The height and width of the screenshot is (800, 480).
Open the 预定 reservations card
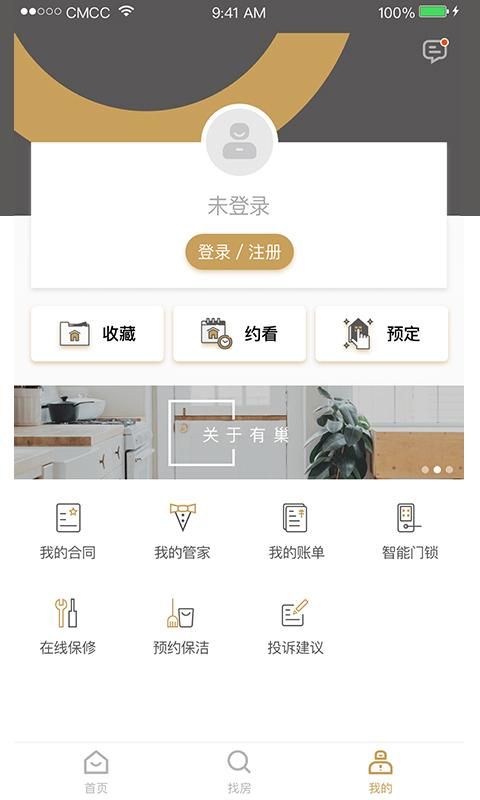[x=382, y=334]
